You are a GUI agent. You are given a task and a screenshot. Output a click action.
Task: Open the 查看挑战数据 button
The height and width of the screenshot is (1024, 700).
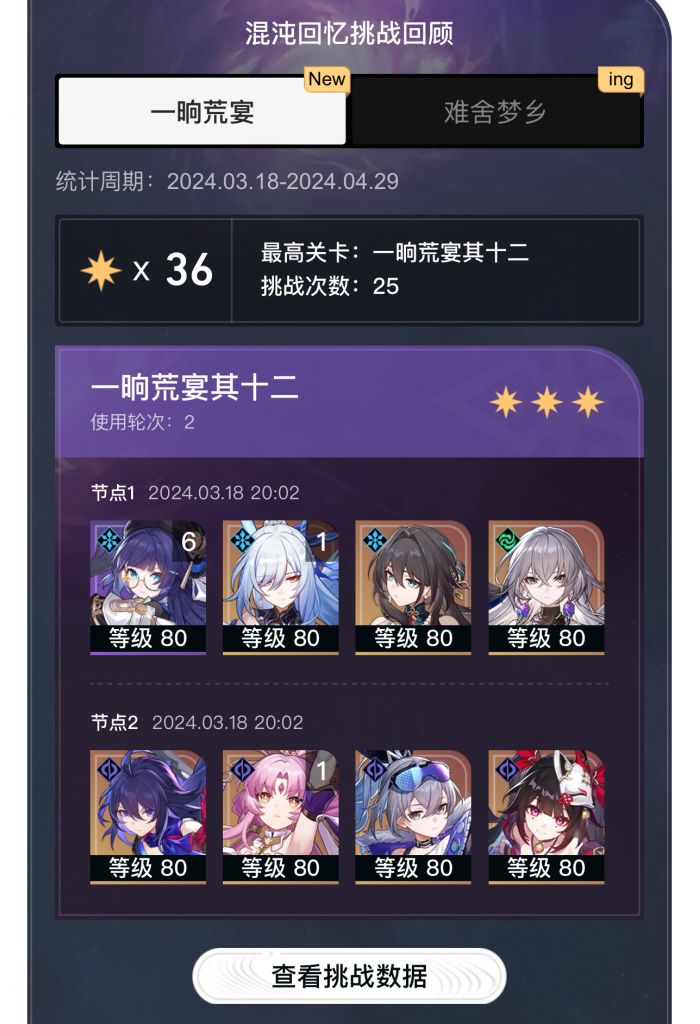click(x=349, y=976)
